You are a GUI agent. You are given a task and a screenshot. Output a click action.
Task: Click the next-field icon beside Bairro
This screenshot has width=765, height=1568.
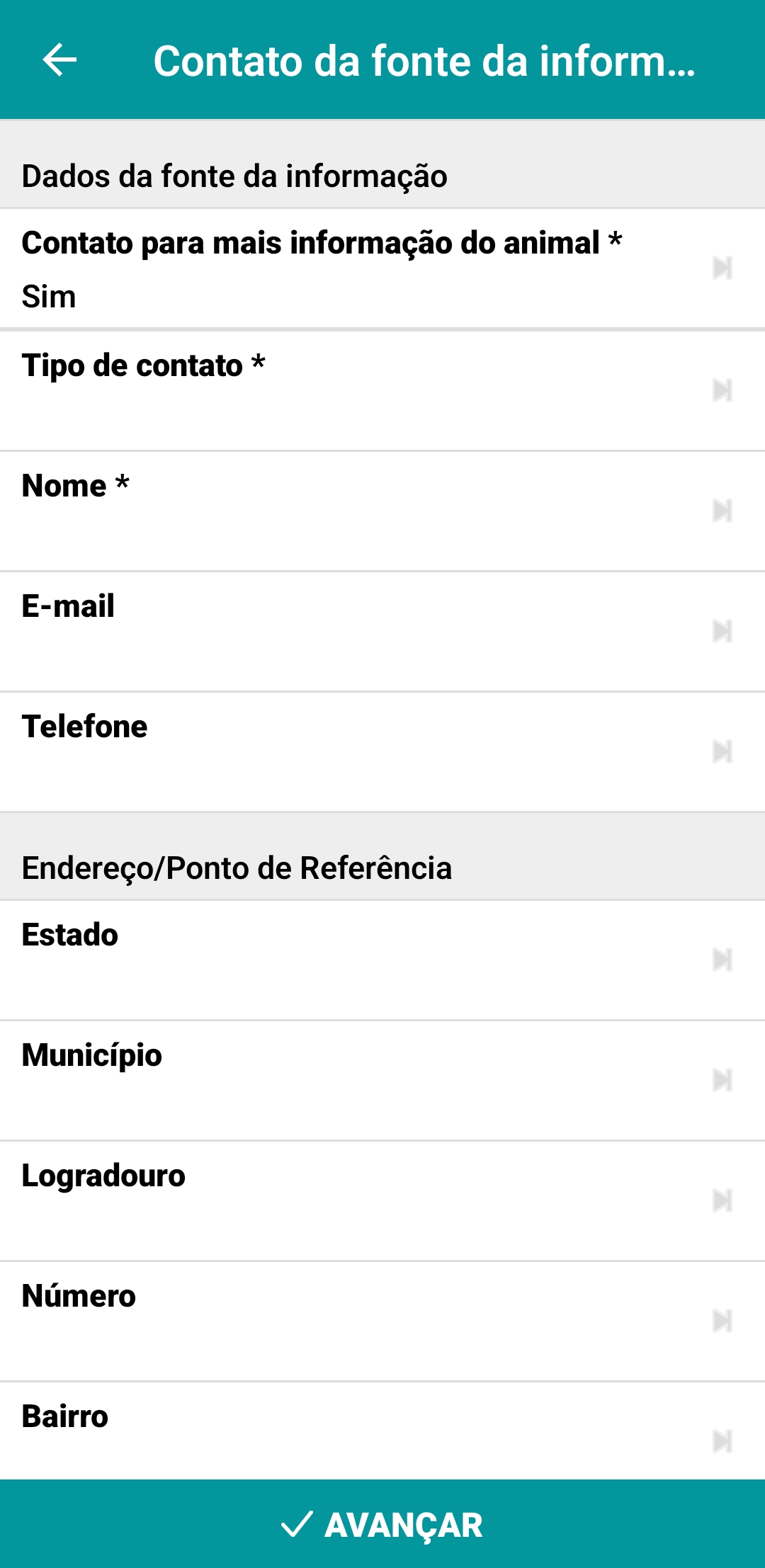click(722, 1441)
